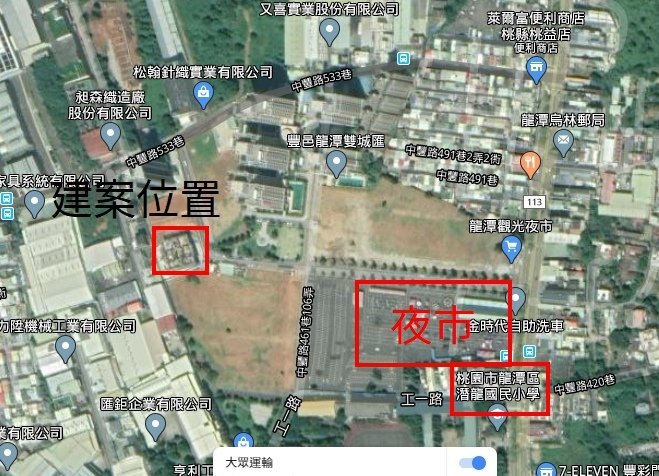Tap the 昶森織造廠股份有限公司 pin

109,134
